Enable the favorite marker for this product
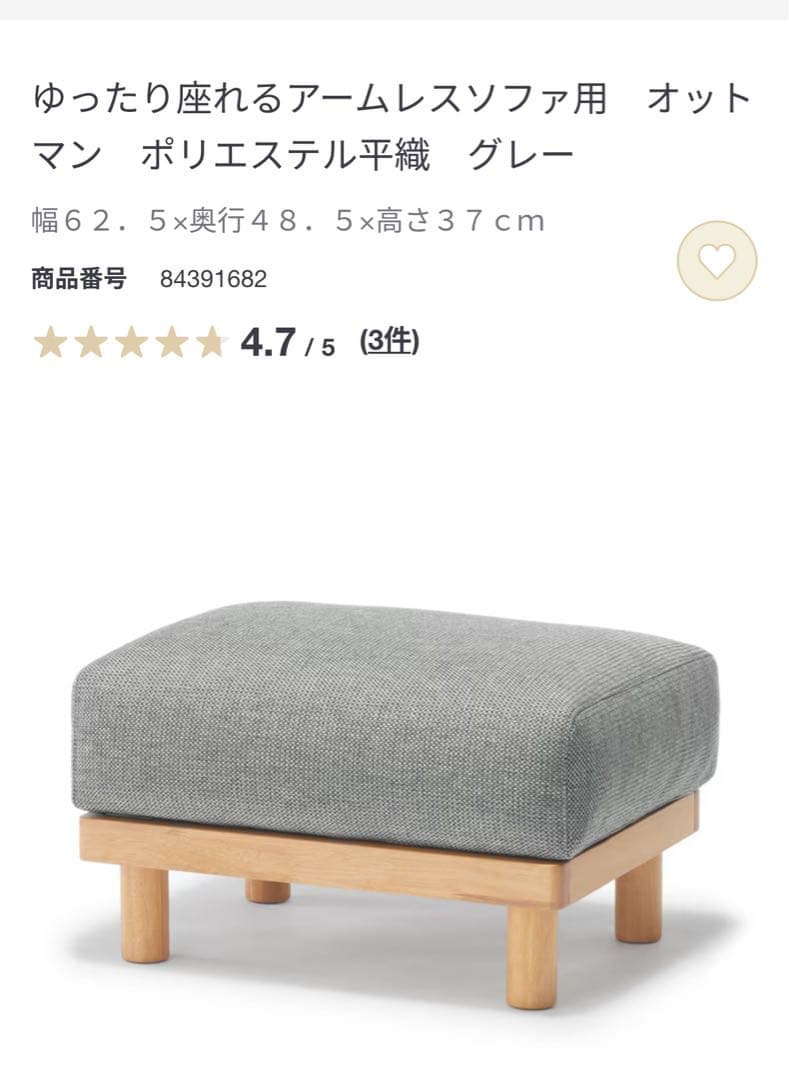Viewport: 789px width, 1080px height. point(717,262)
